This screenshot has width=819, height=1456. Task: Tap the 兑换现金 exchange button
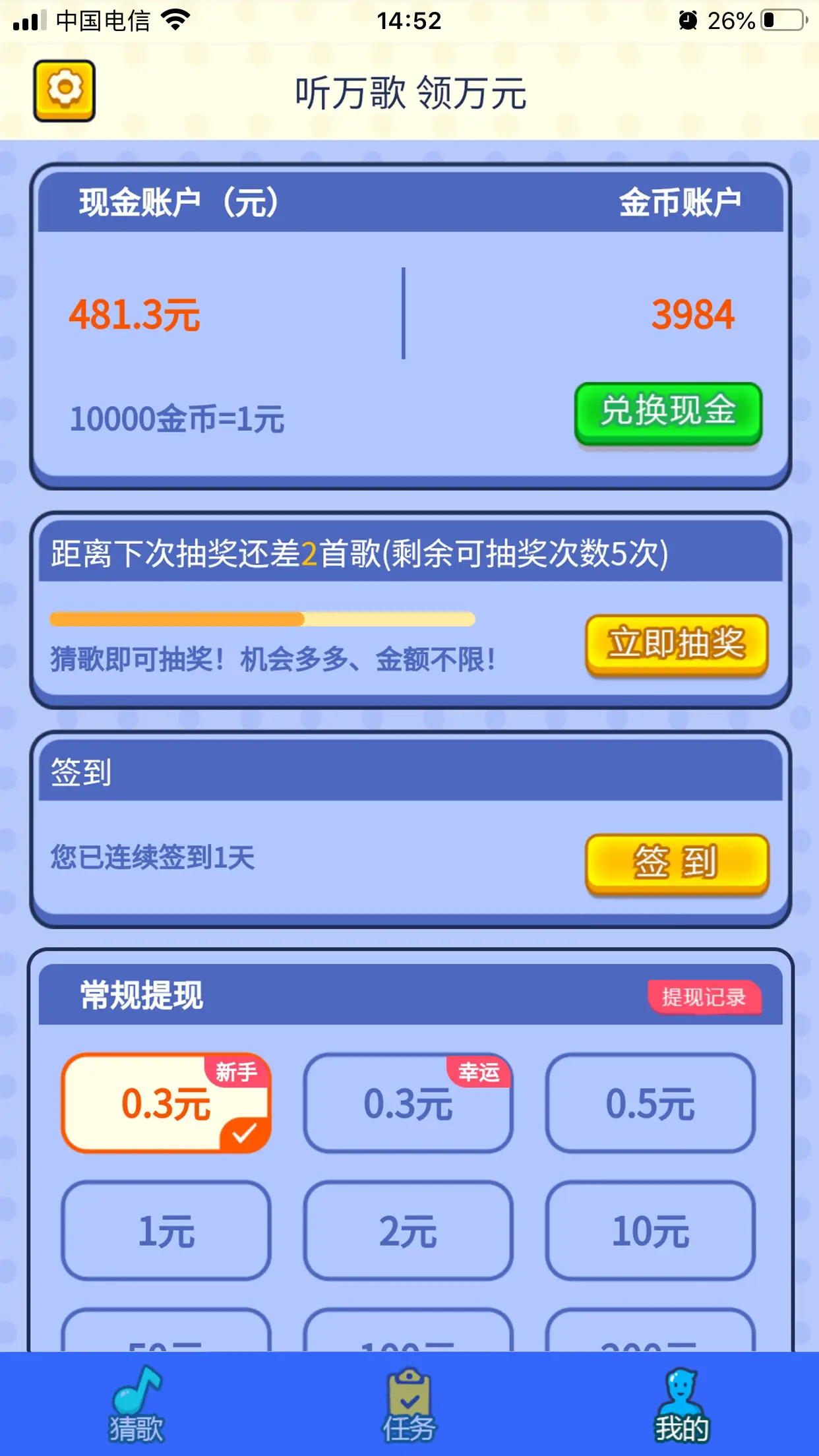click(x=668, y=412)
